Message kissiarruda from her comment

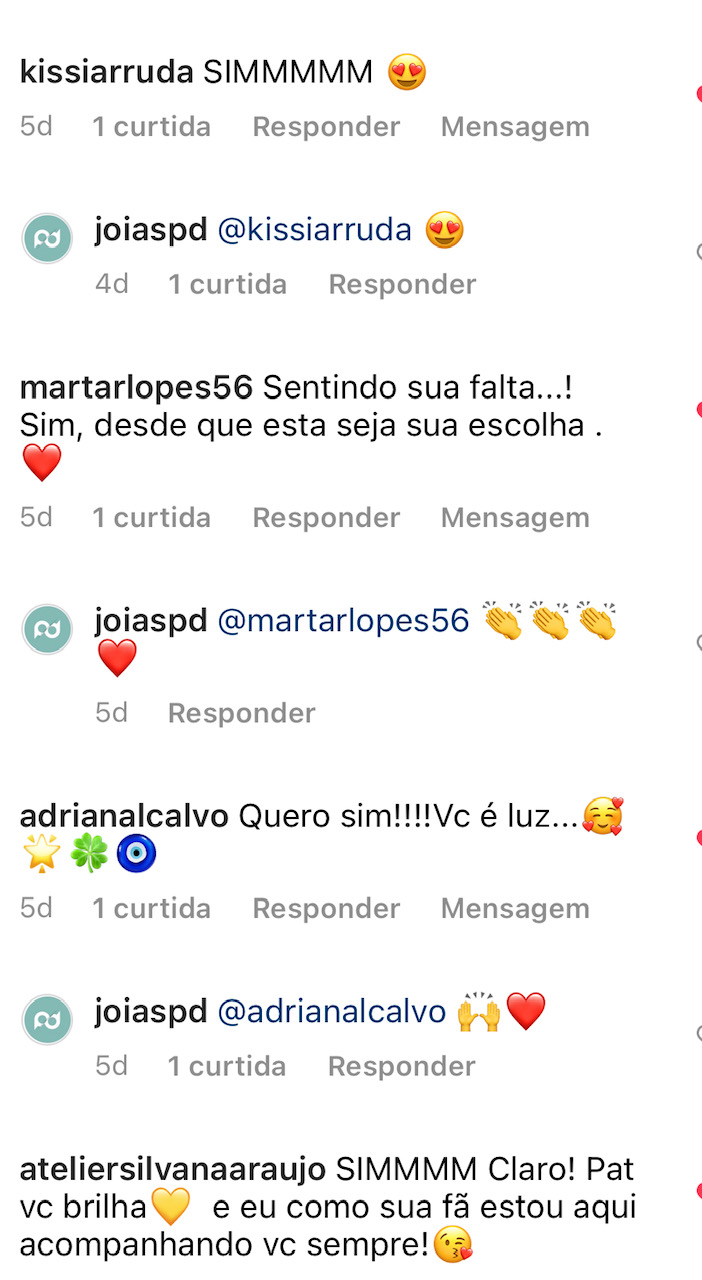click(x=515, y=127)
